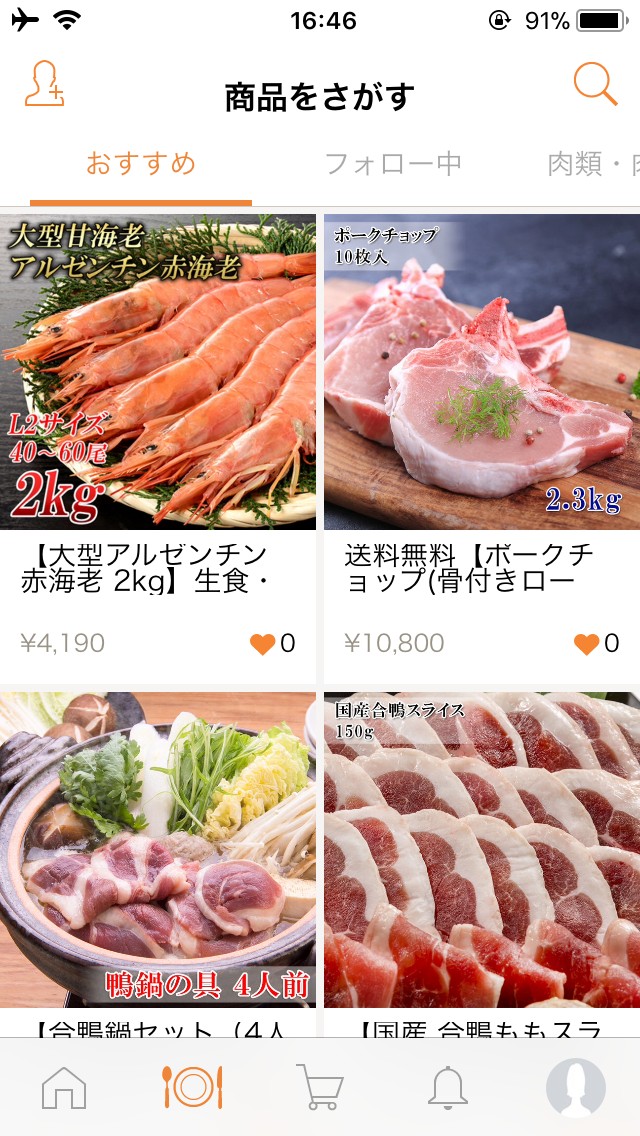
Task: Go to the home tab
Action: click(x=64, y=1087)
